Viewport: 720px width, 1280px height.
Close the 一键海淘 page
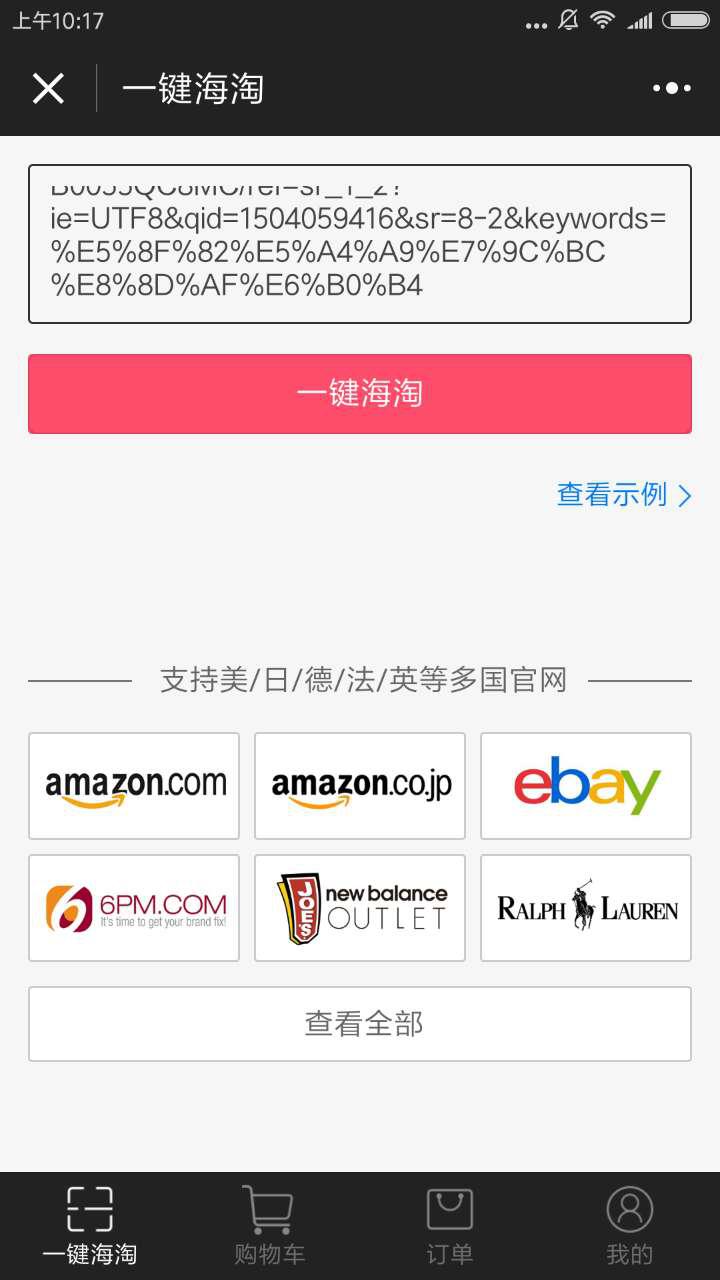[48, 88]
